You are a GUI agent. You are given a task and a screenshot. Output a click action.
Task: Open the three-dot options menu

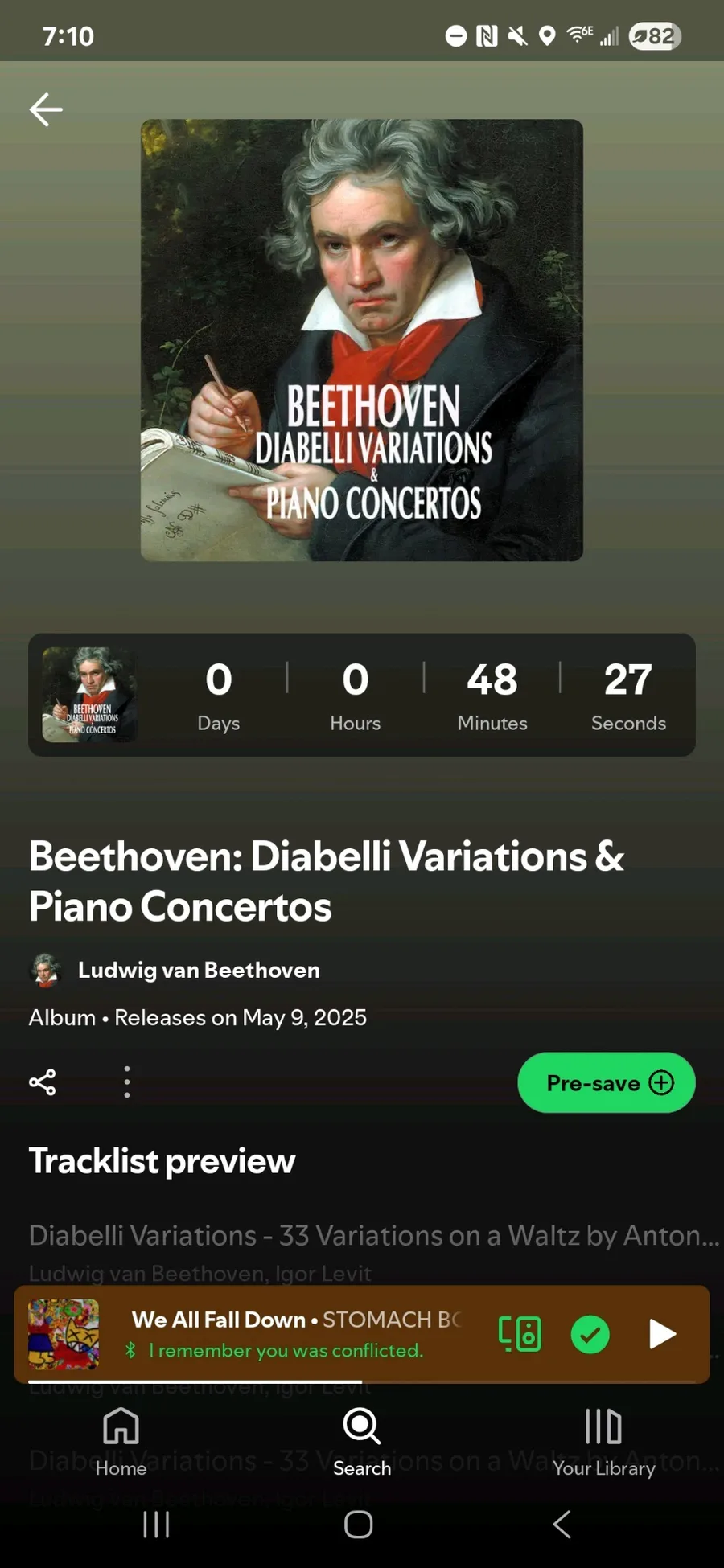pyautogui.click(x=127, y=1082)
